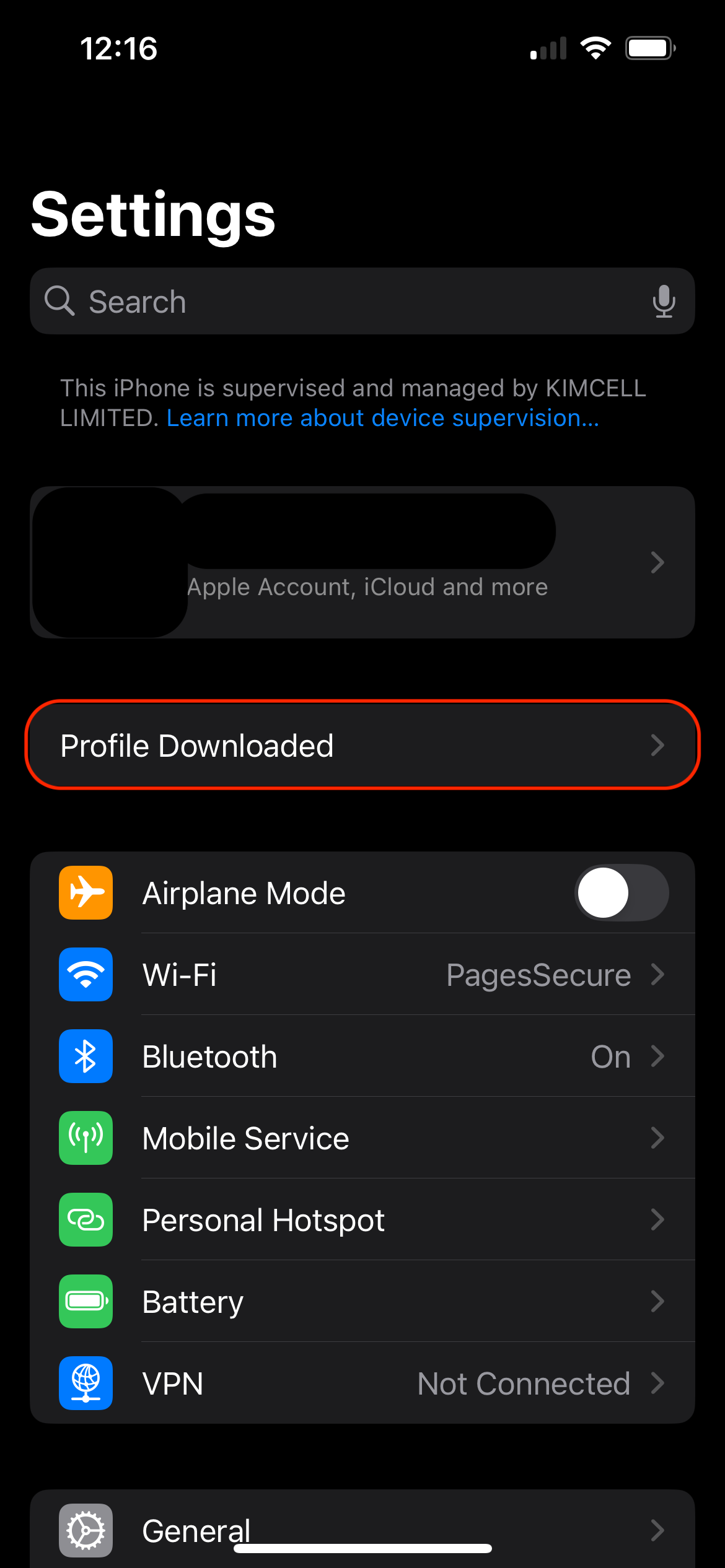Image resolution: width=725 pixels, height=1568 pixels.
Task: Tap the microphone icon in the search bar
Action: [664, 302]
